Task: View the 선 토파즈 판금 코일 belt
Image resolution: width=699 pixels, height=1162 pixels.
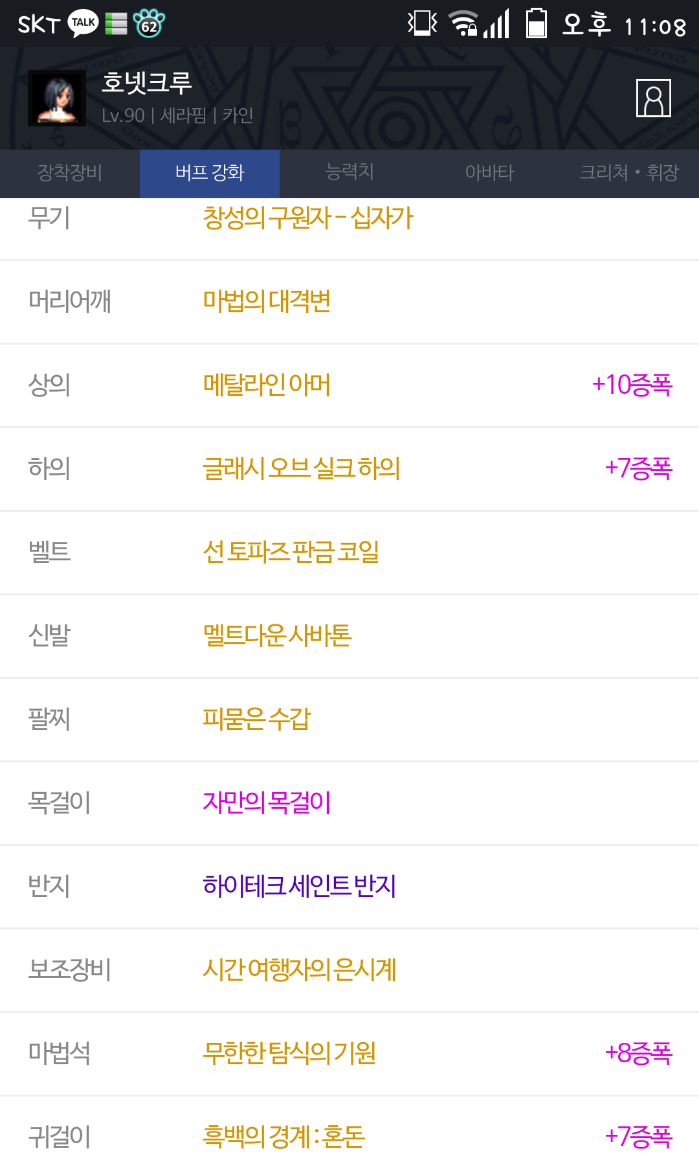Action: coord(290,551)
